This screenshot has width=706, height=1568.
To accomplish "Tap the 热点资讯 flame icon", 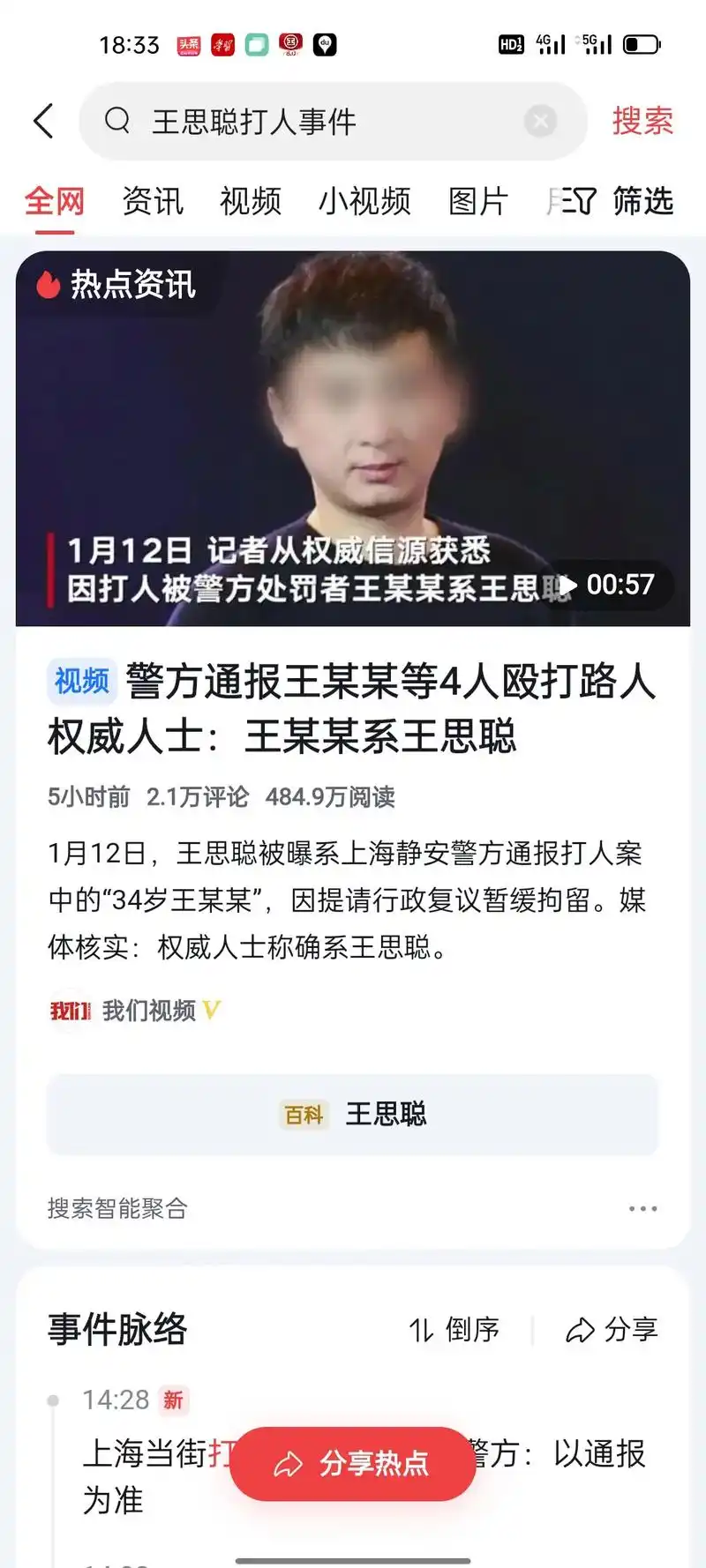I will (45, 286).
